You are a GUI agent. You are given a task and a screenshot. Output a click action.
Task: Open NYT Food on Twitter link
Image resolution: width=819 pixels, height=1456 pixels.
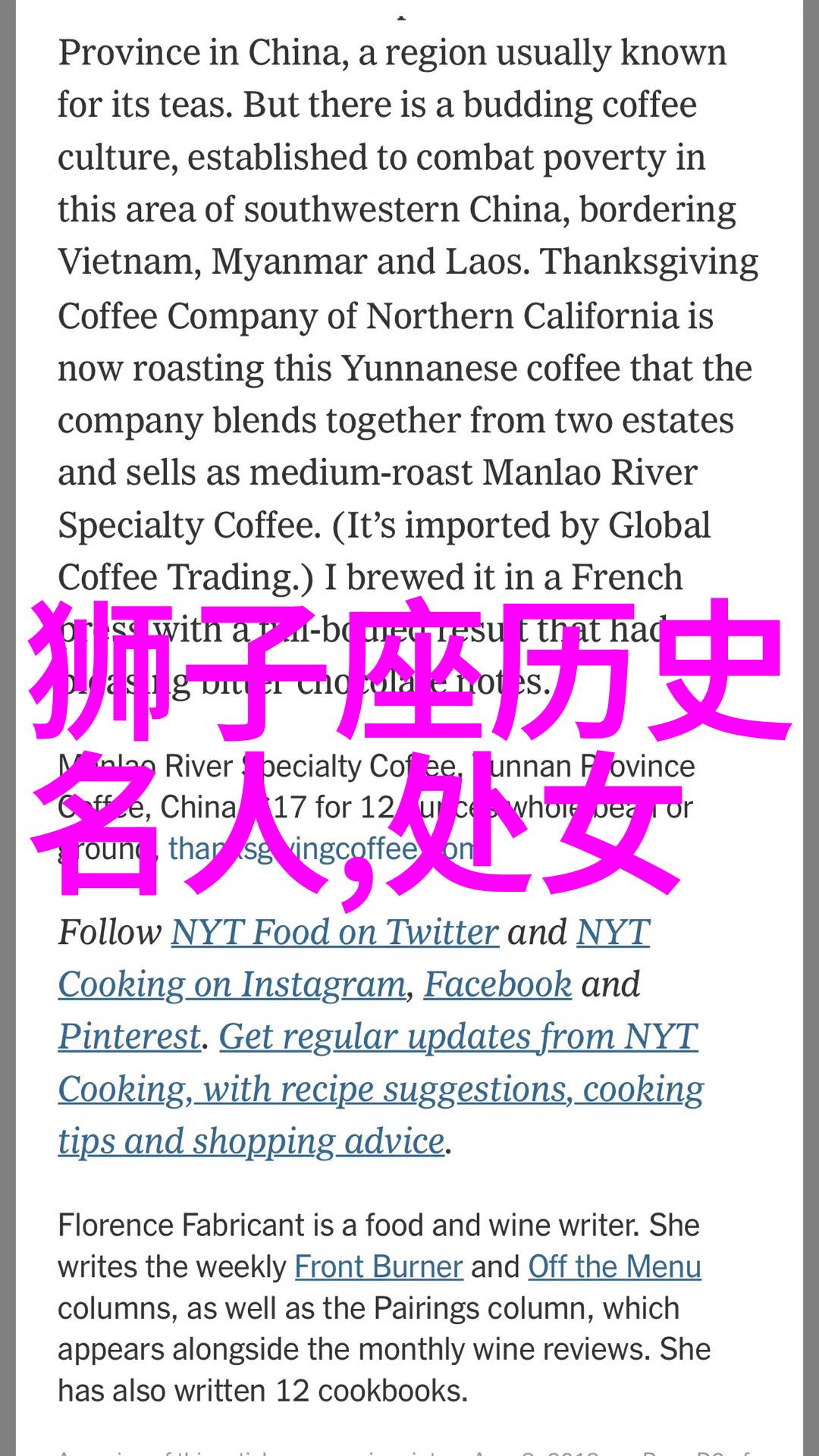(334, 932)
